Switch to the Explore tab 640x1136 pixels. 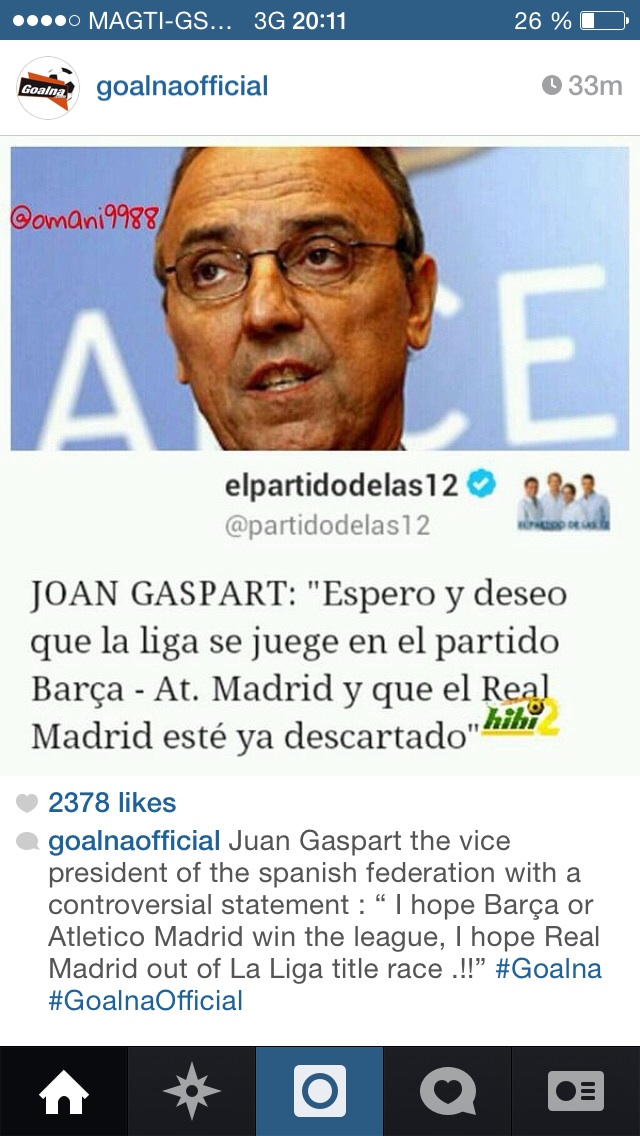[192, 1091]
